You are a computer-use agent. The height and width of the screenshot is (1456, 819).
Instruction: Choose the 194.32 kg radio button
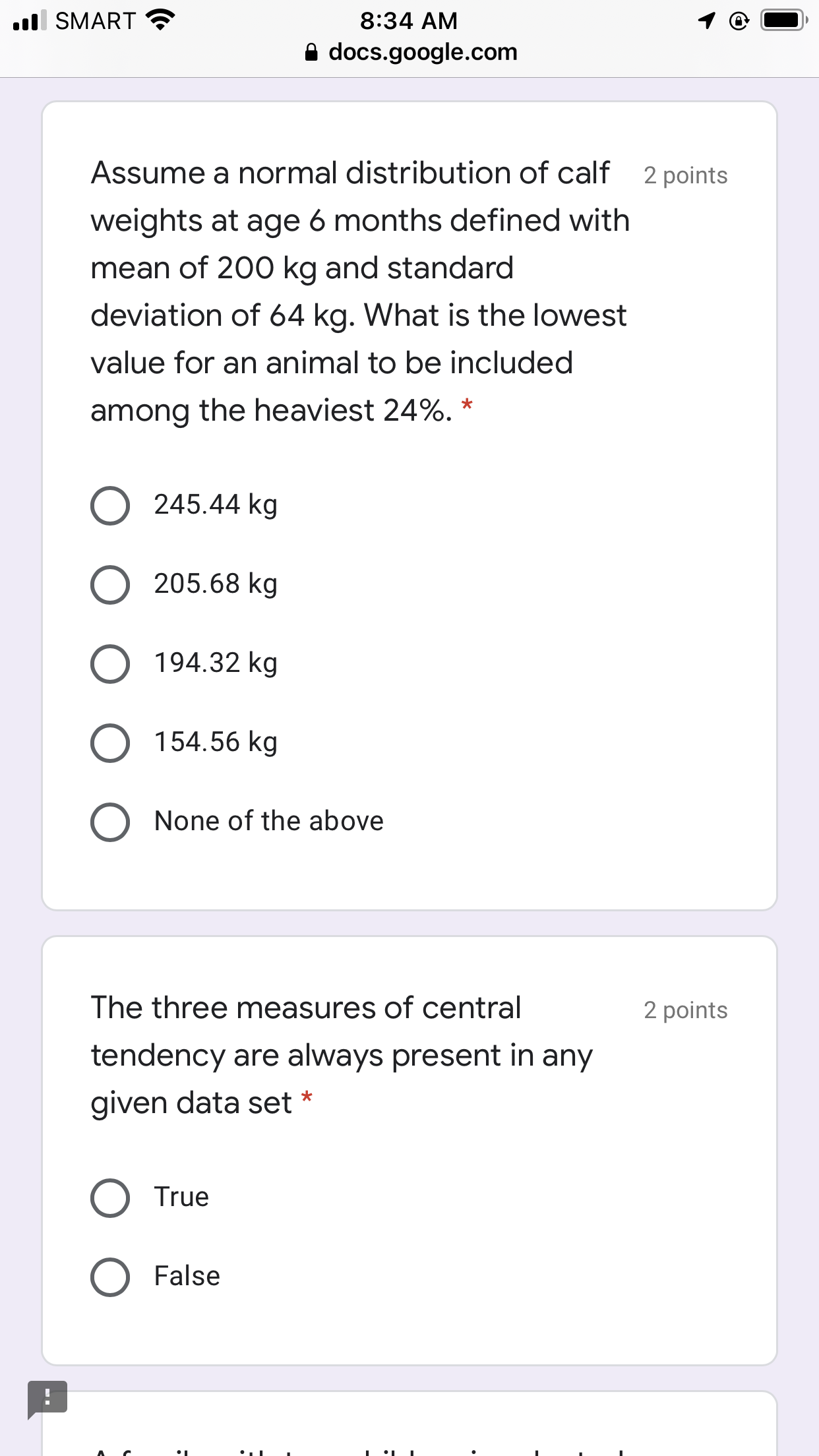(110, 663)
